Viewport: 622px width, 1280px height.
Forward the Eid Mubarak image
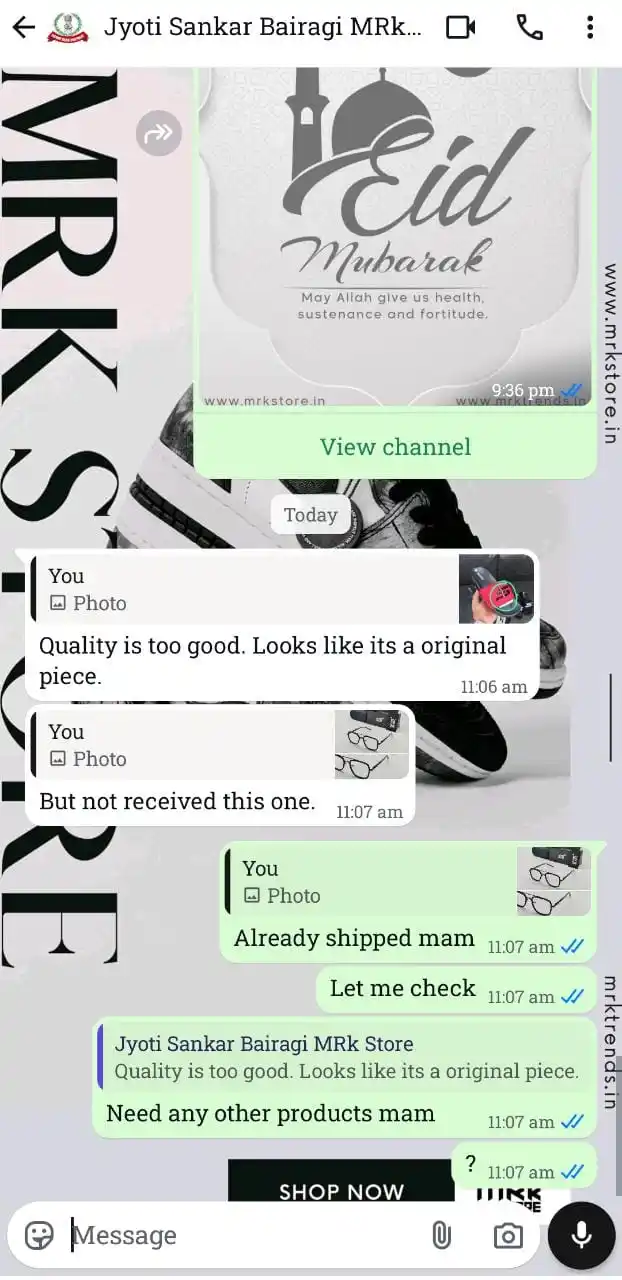pyautogui.click(x=159, y=133)
